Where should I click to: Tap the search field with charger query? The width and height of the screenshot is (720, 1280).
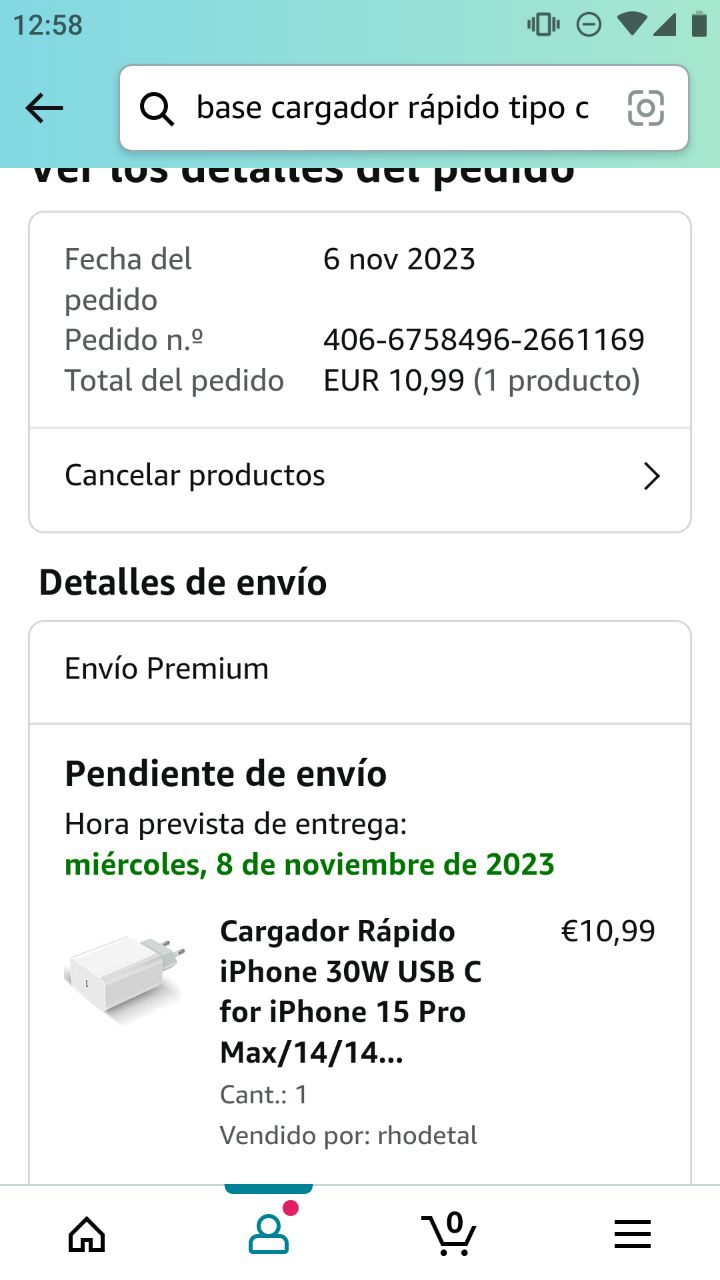click(x=392, y=108)
